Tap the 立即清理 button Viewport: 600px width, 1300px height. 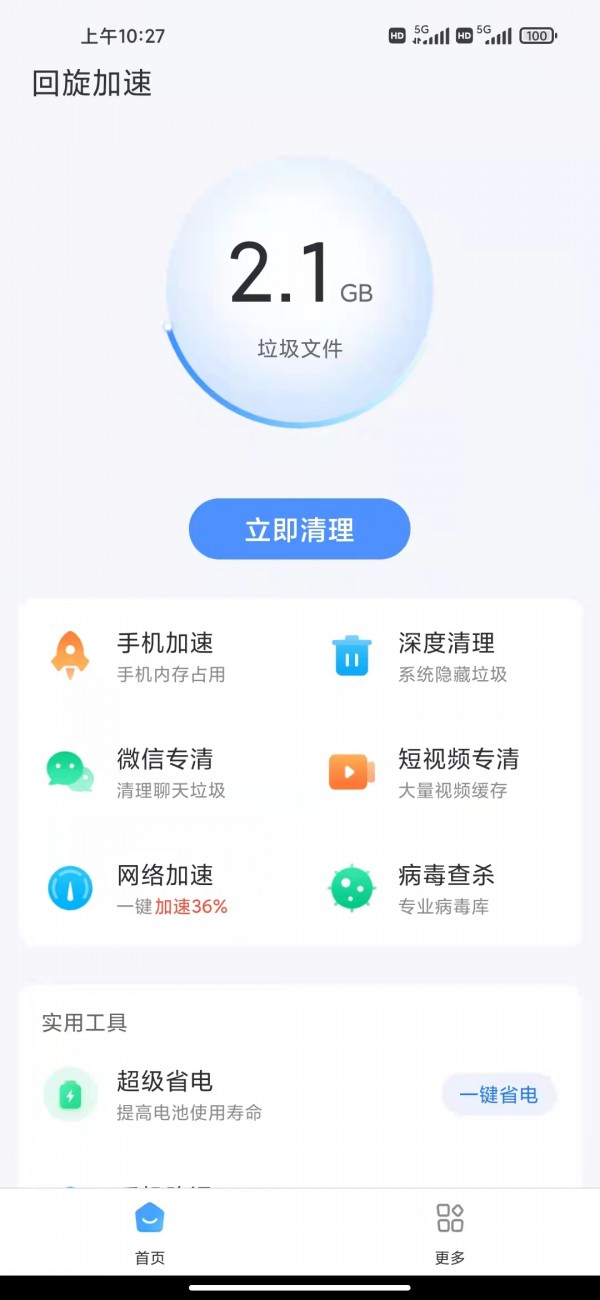pyautogui.click(x=299, y=529)
